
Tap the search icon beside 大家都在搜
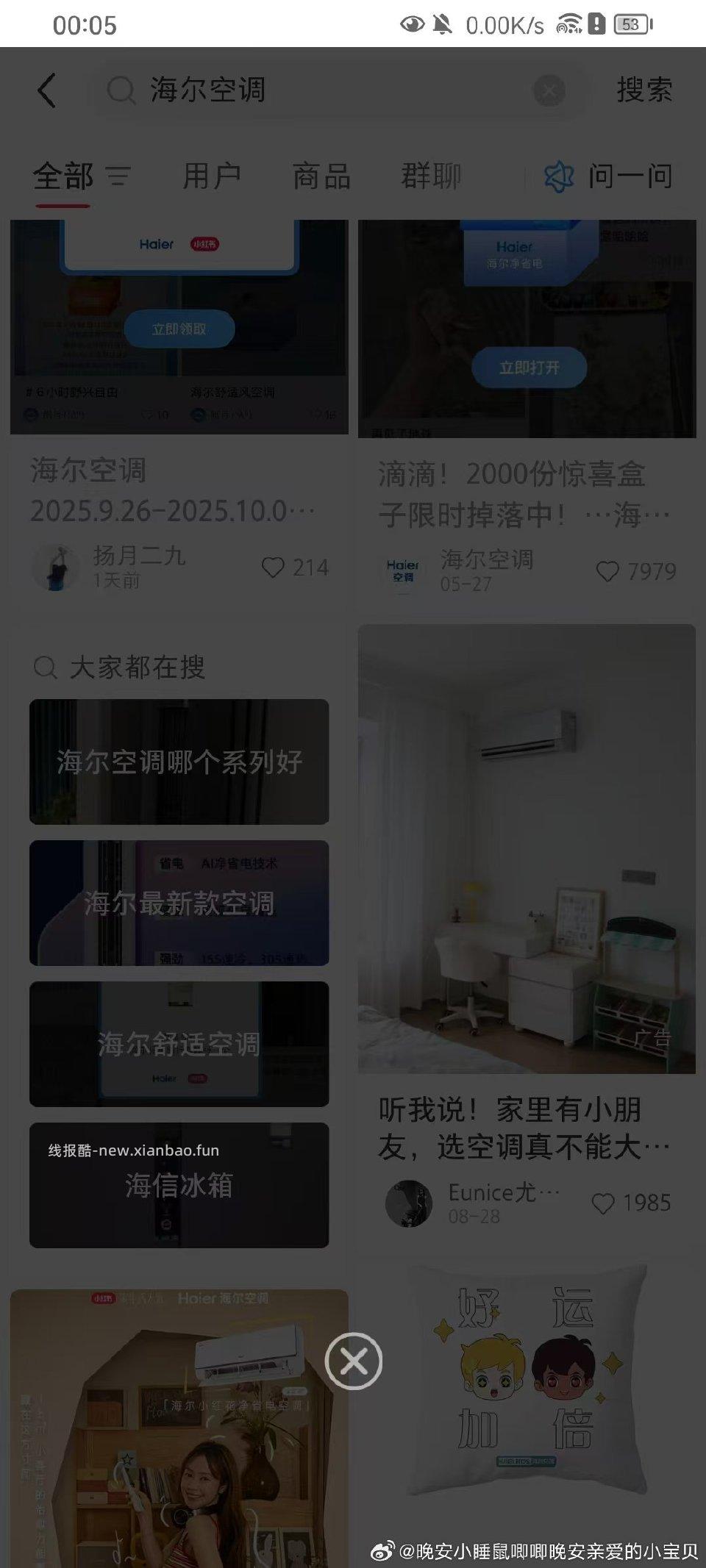tap(46, 667)
